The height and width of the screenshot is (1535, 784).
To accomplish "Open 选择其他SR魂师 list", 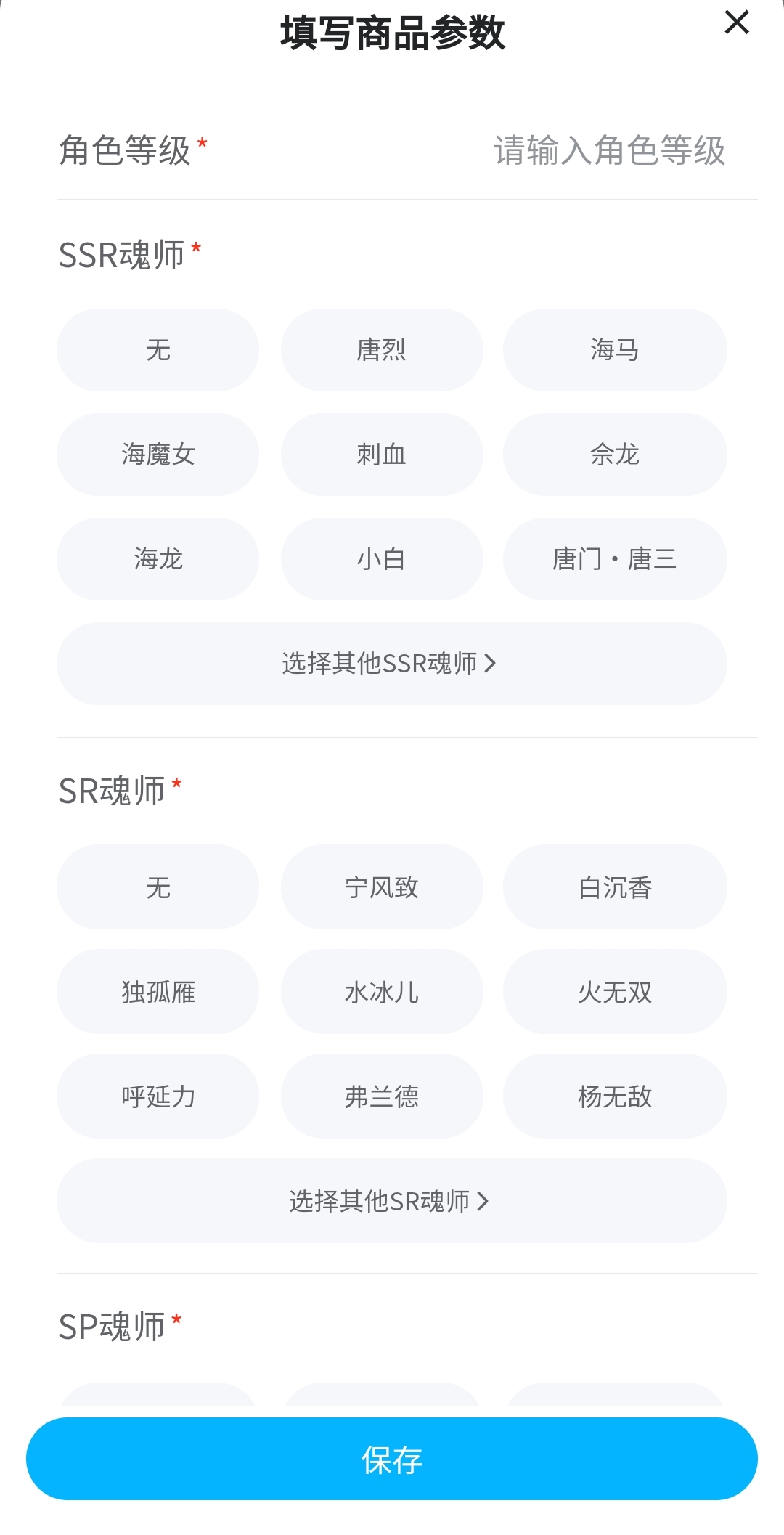I will tap(391, 1201).
